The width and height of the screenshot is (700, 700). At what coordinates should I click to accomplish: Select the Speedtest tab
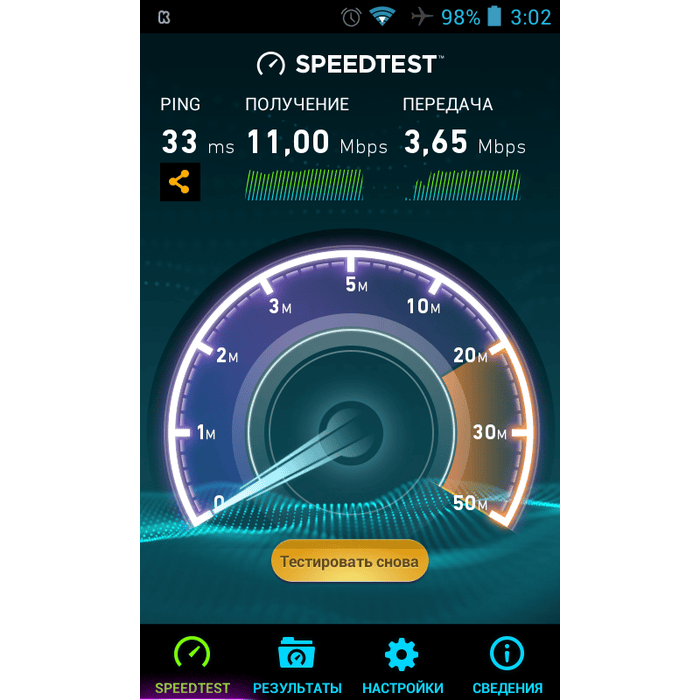(x=192, y=663)
